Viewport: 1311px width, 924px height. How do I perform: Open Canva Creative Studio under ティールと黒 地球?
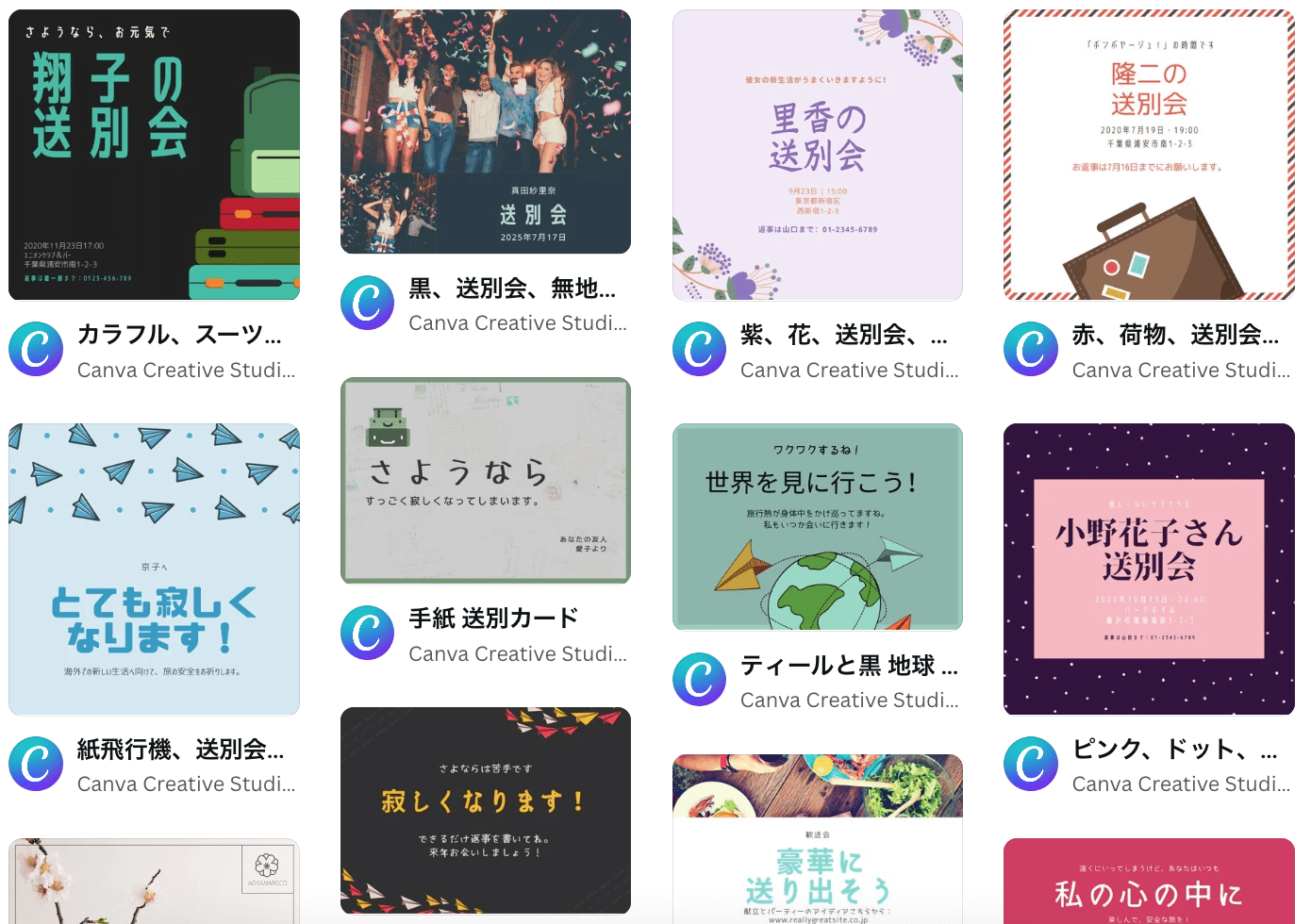848,701
